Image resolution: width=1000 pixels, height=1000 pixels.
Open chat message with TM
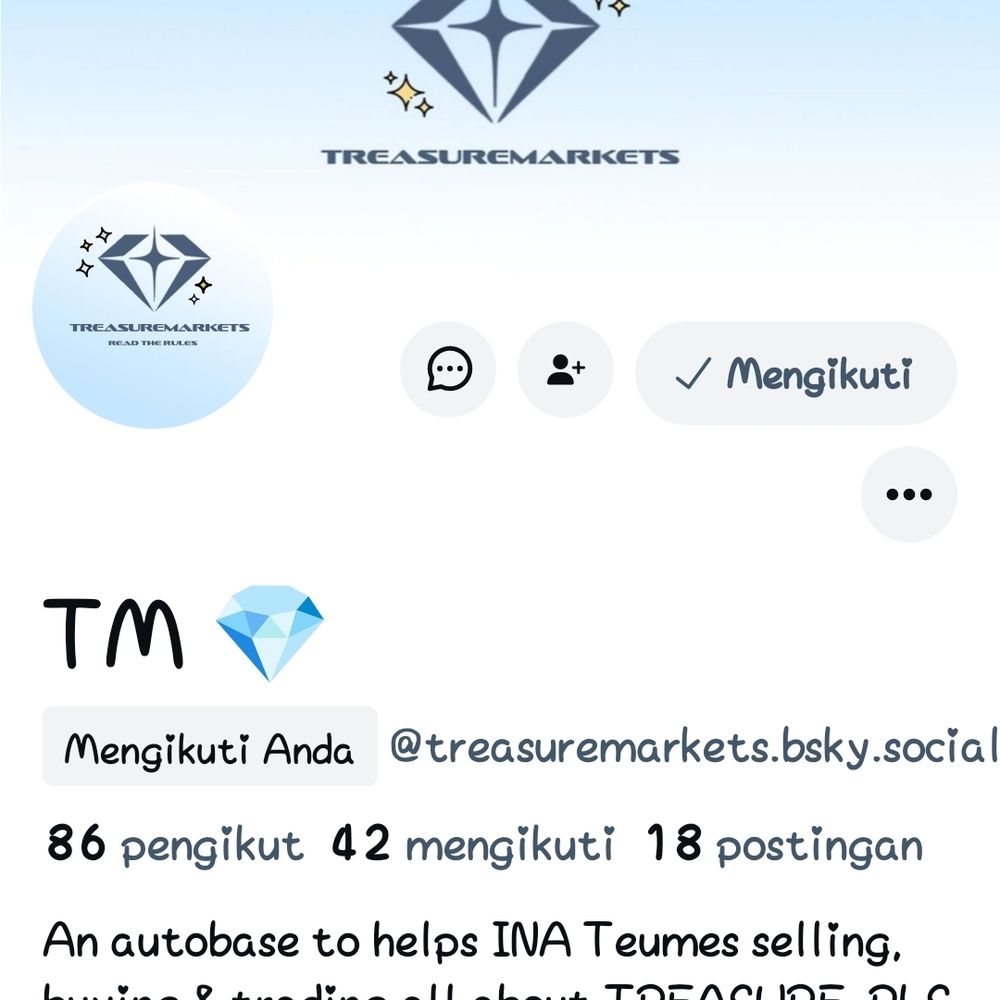448,370
